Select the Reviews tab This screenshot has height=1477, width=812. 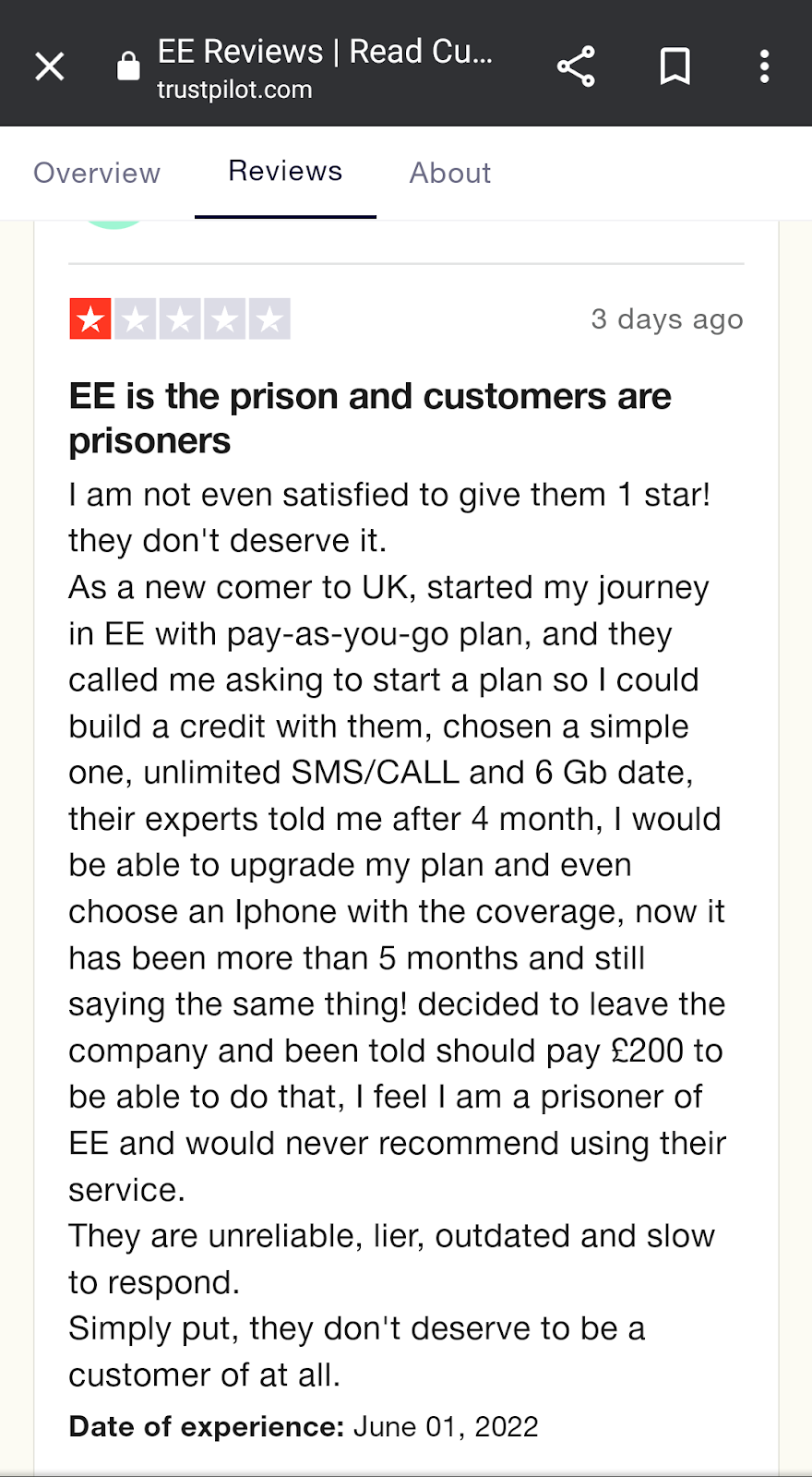(285, 171)
